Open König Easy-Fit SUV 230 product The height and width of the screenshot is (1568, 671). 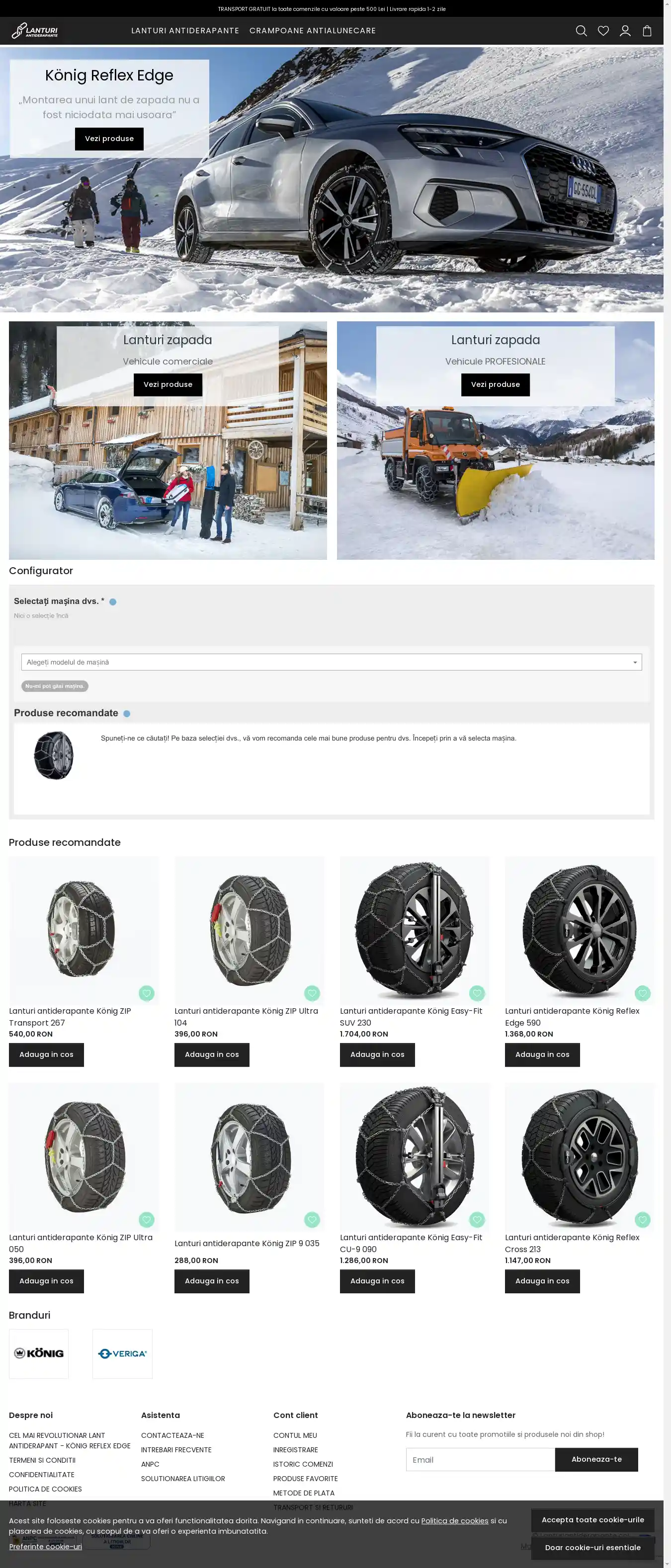coord(411,1017)
